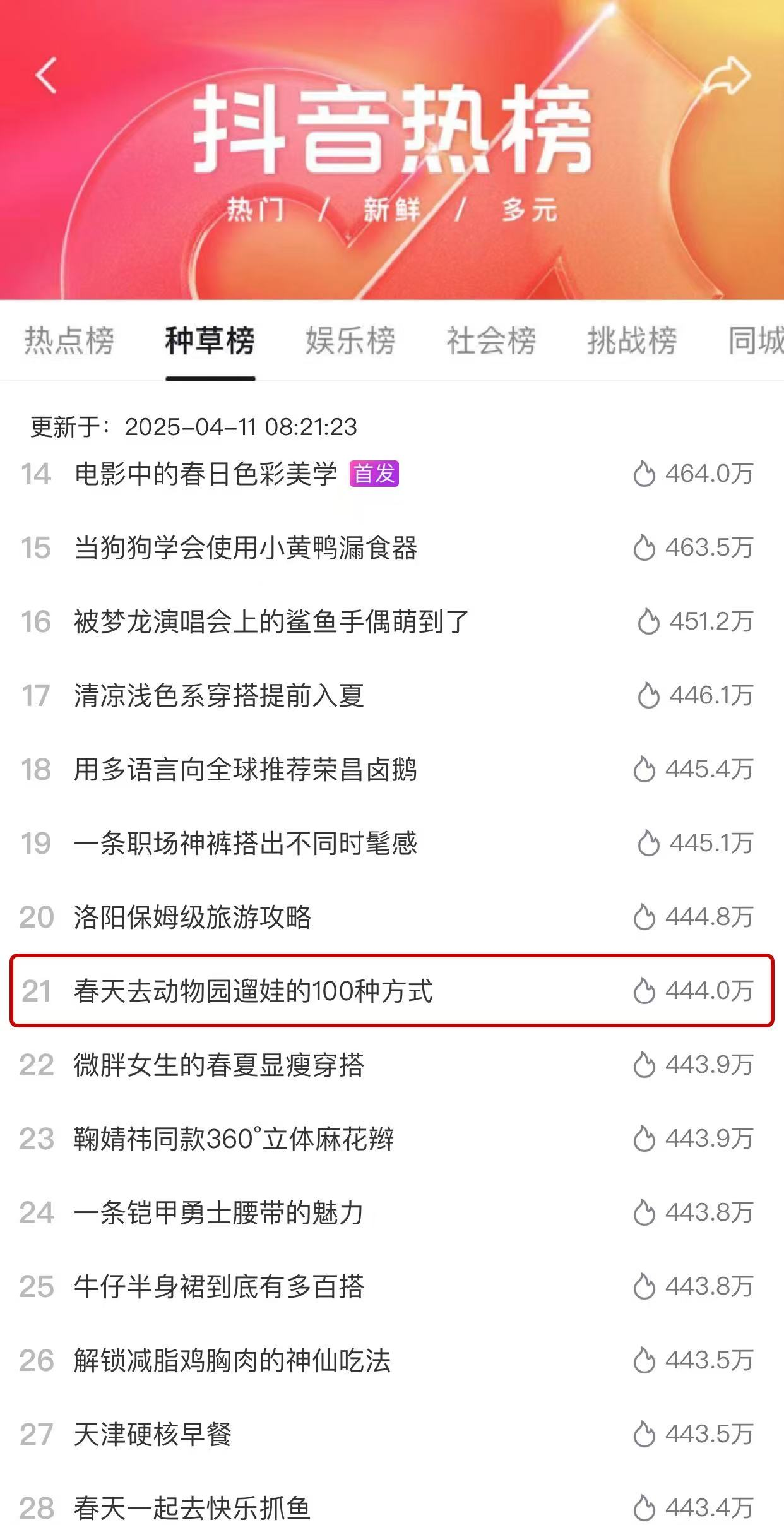This screenshot has width=784, height=1525.
Task: Open 清凉浅色系穿搭提前入夏
Action: (x=219, y=696)
